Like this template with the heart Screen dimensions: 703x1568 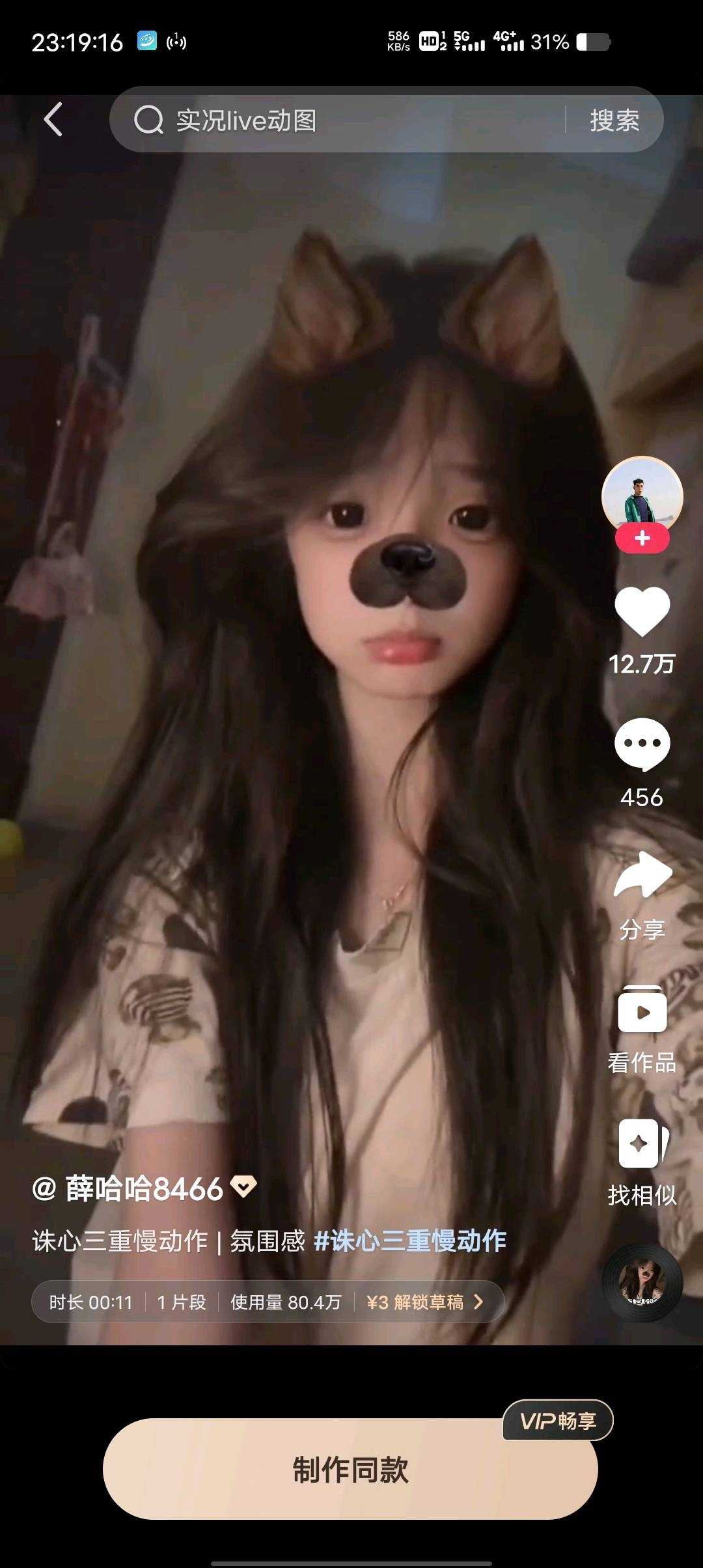coord(642,612)
